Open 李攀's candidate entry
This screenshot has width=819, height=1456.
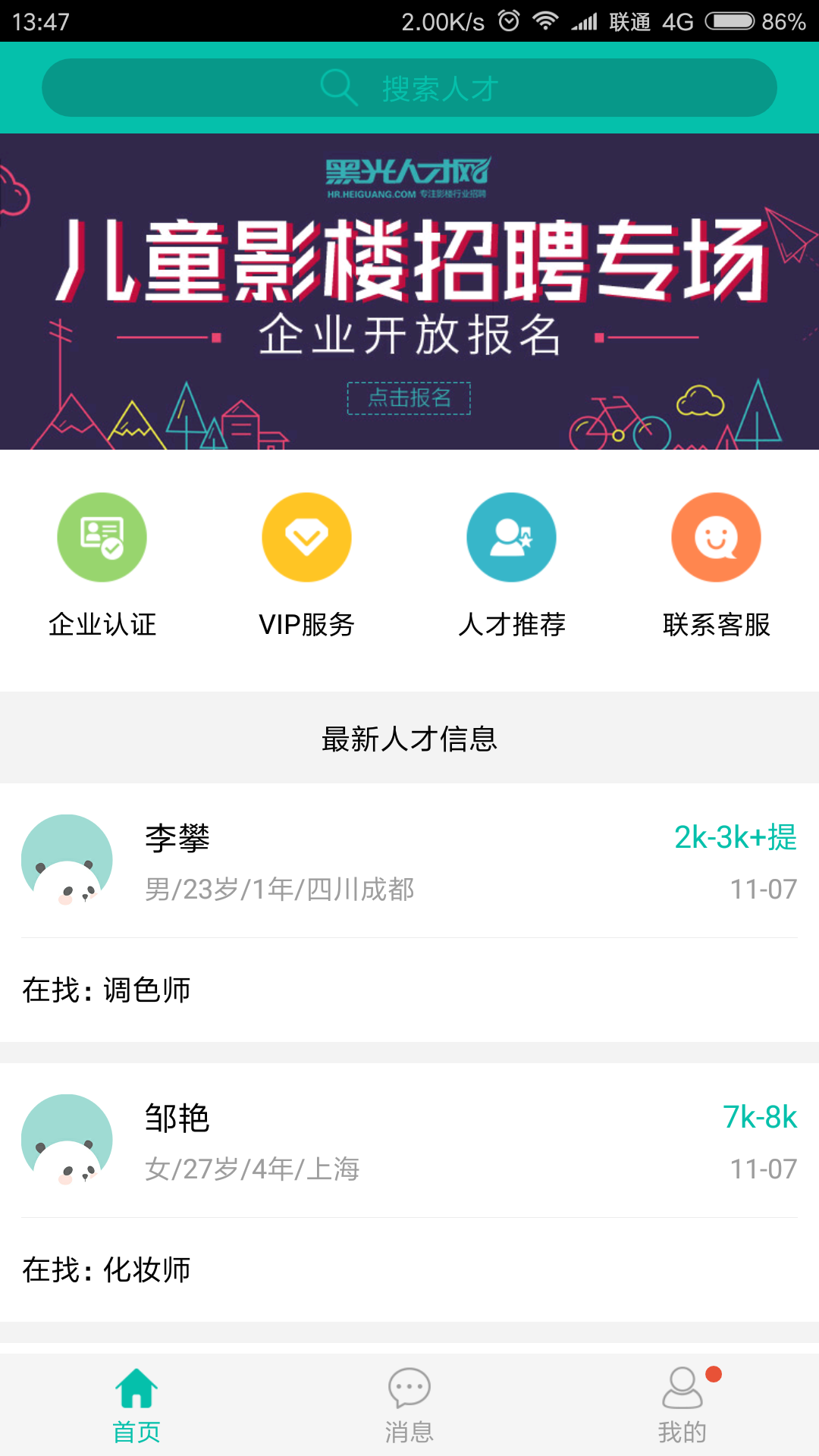[409, 861]
